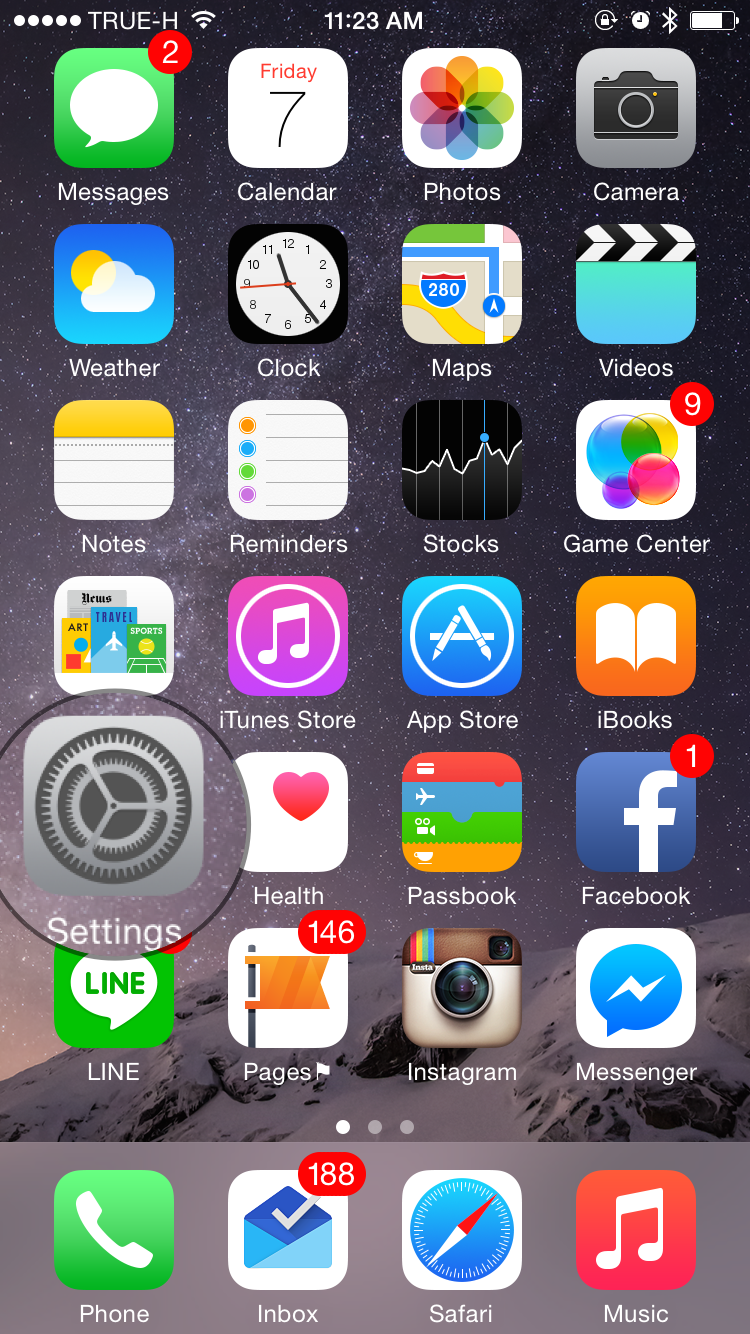
Task: Launch the Camera app
Action: click(636, 108)
